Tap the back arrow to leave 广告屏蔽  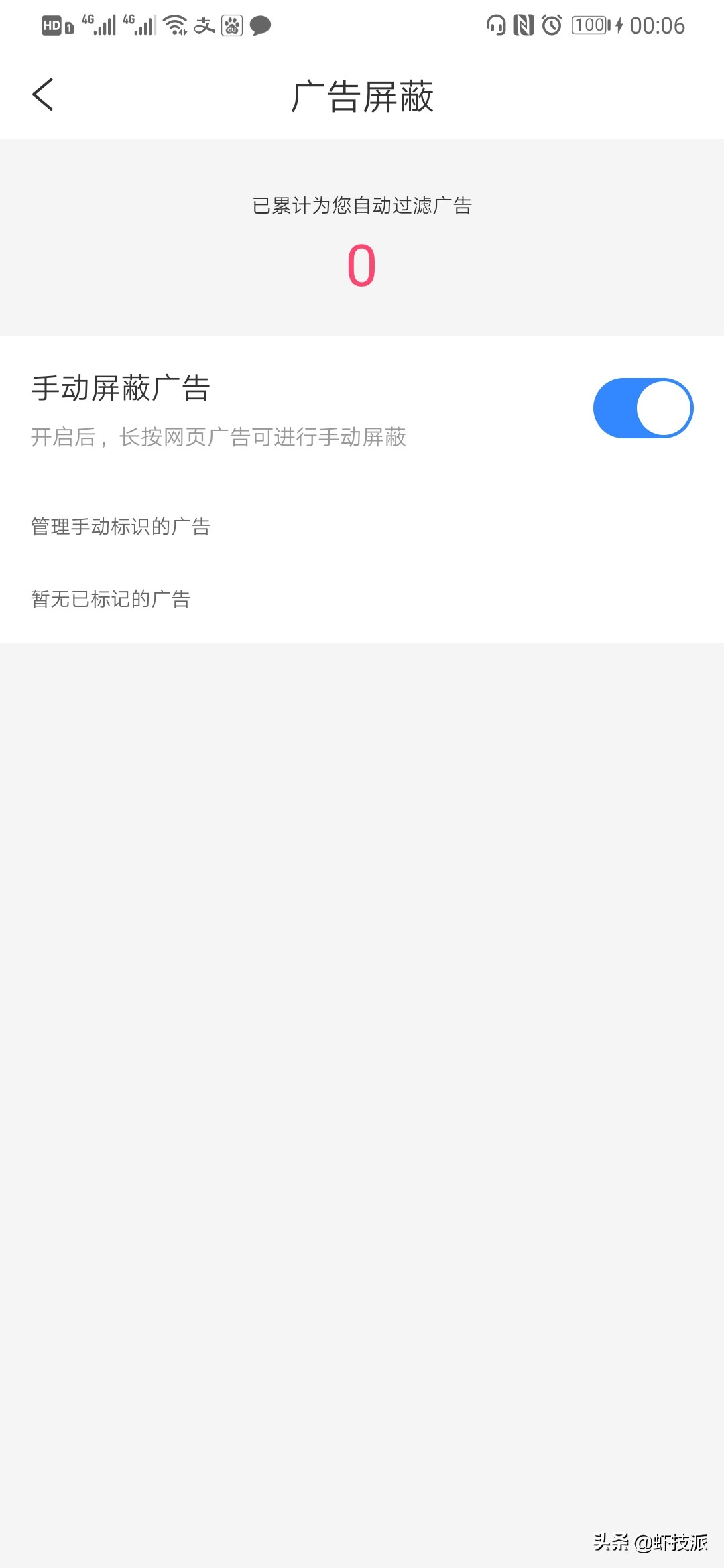coord(43,96)
